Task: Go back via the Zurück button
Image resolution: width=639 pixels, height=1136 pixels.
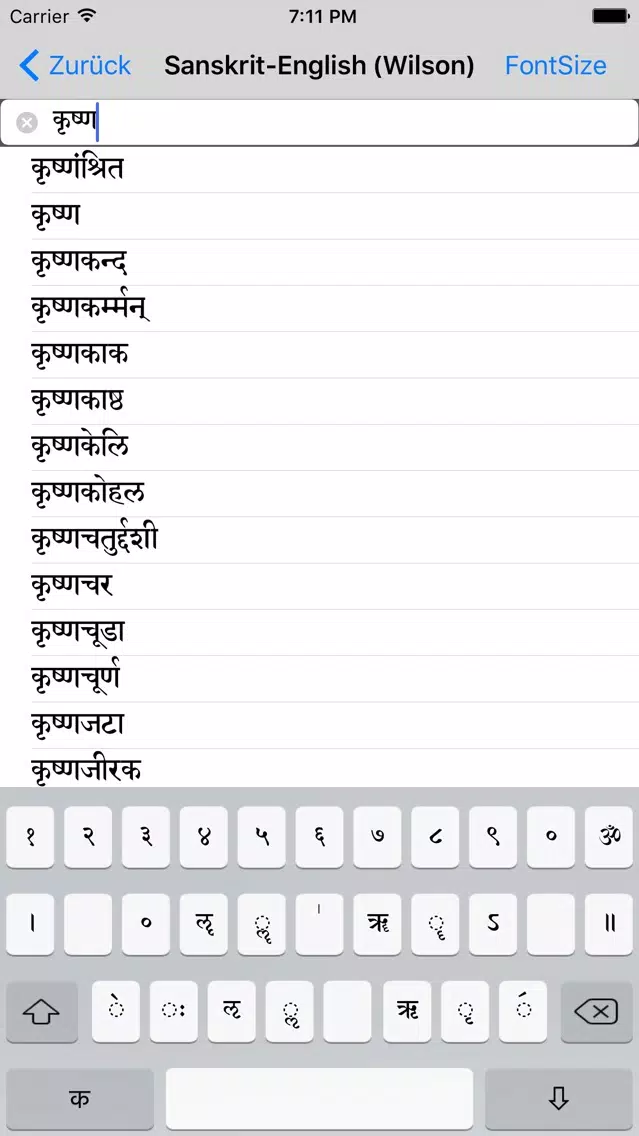Action: tap(75, 65)
